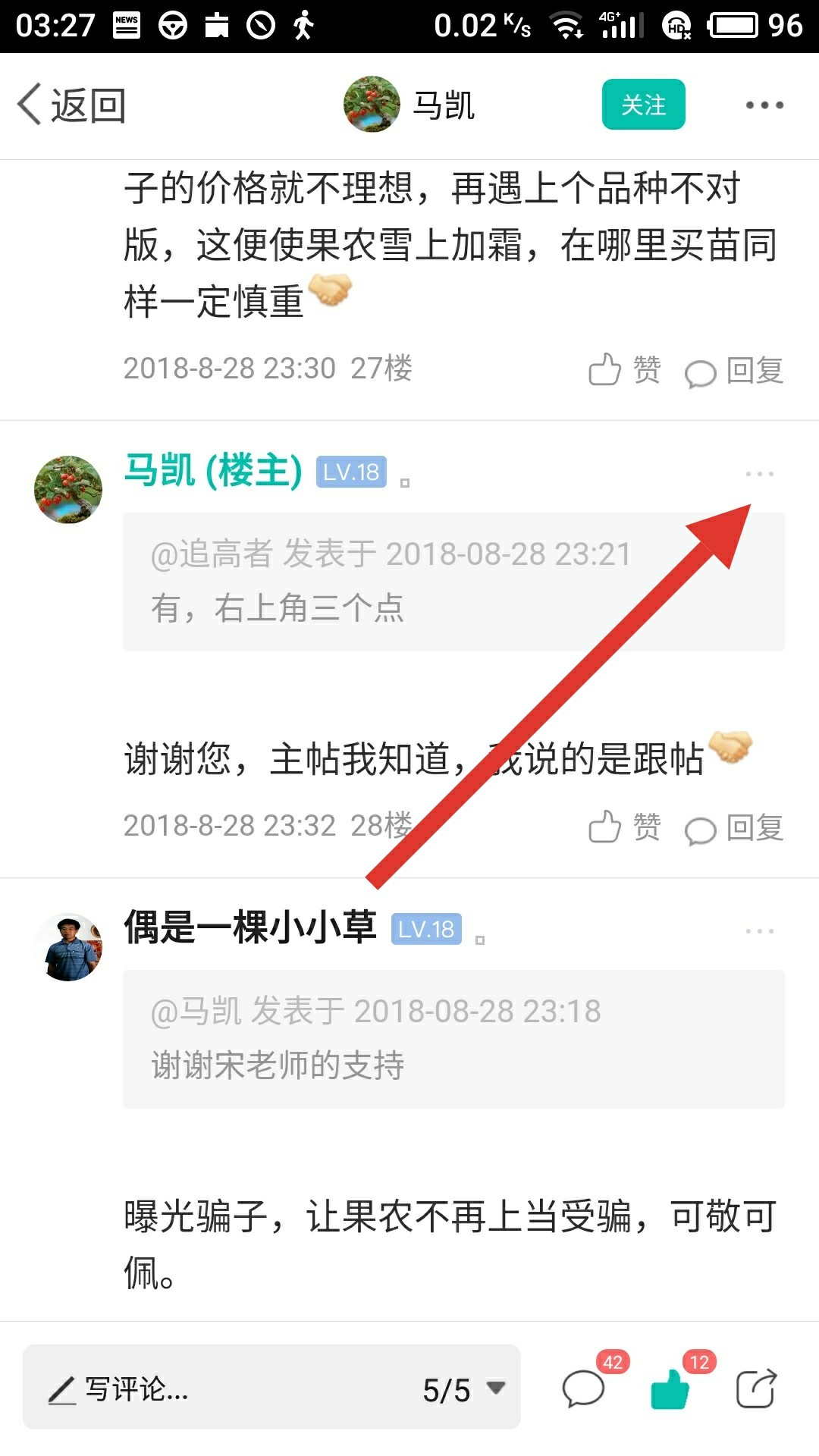The height and width of the screenshot is (1456, 819).
Task: Open three-dot menu on 偶是一棵小小草's comment
Action: [x=760, y=931]
